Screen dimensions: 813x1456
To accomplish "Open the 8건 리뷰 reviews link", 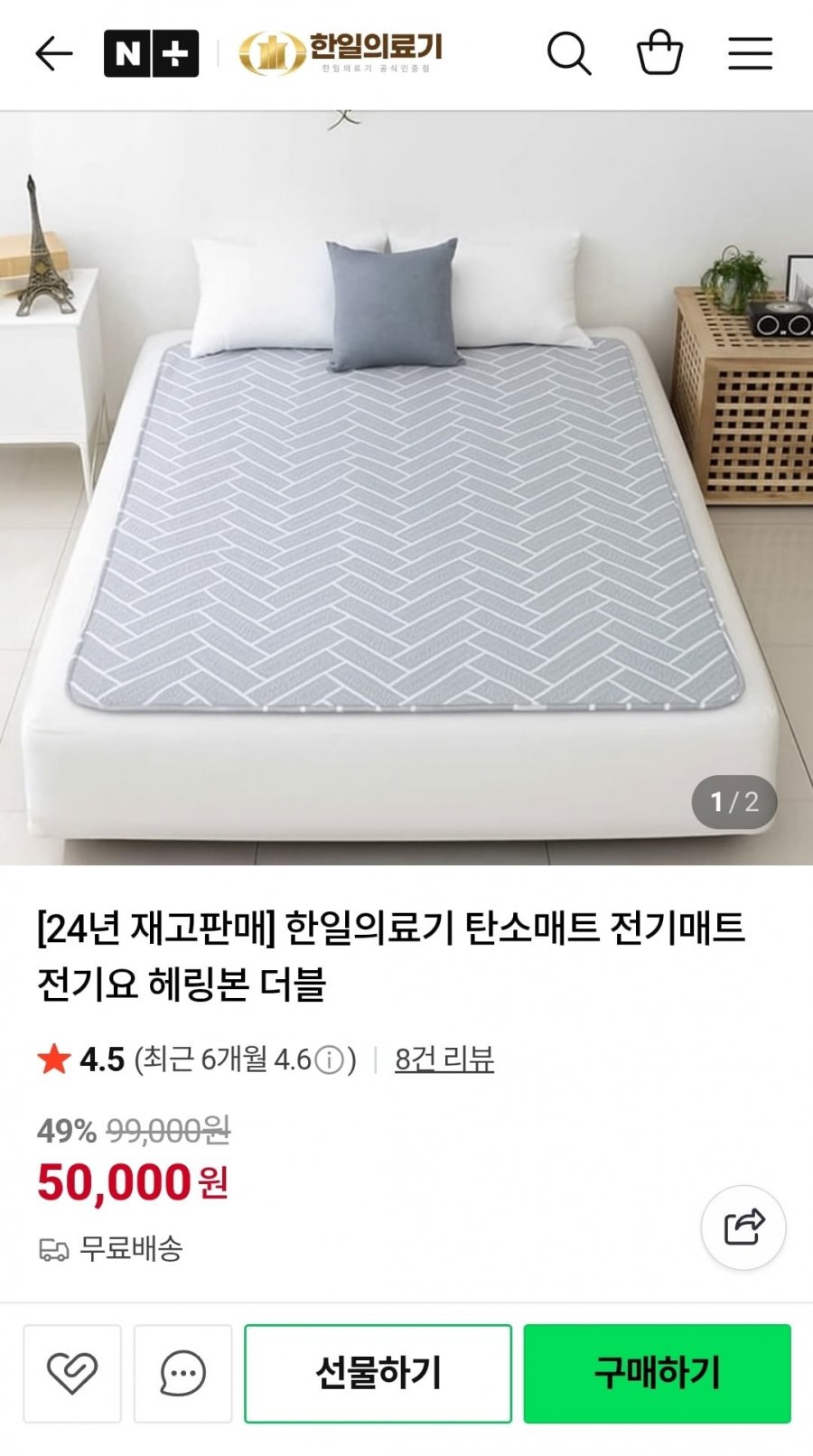I will (444, 1059).
